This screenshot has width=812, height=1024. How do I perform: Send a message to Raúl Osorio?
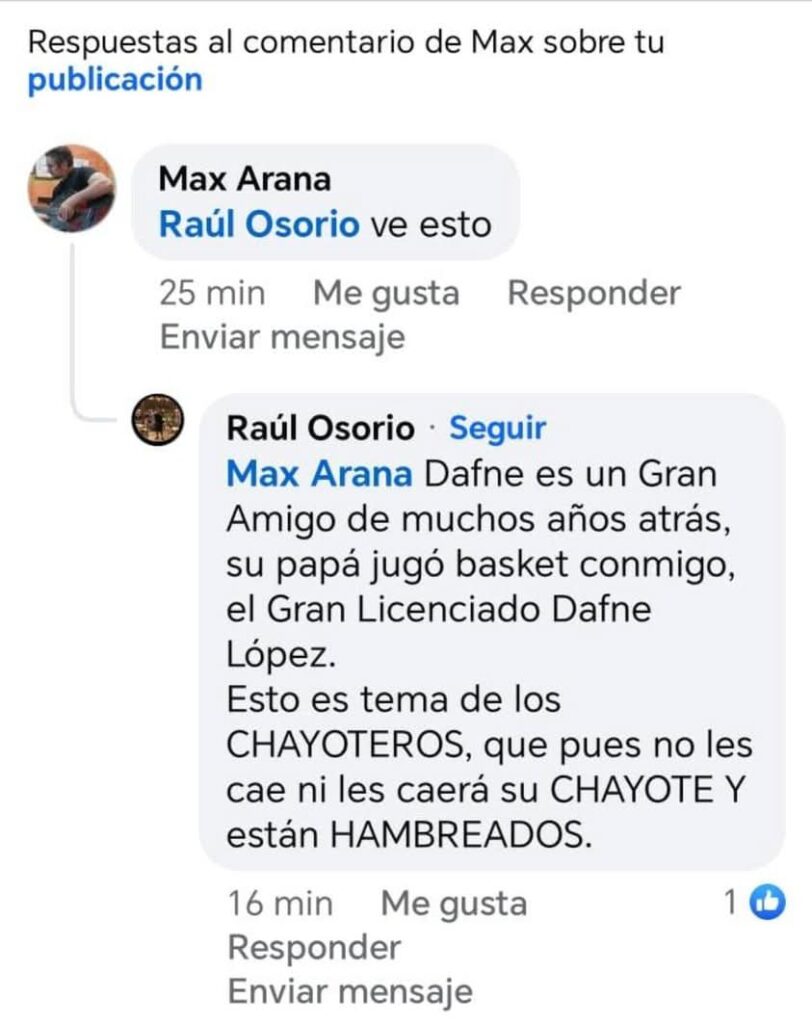(350, 991)
